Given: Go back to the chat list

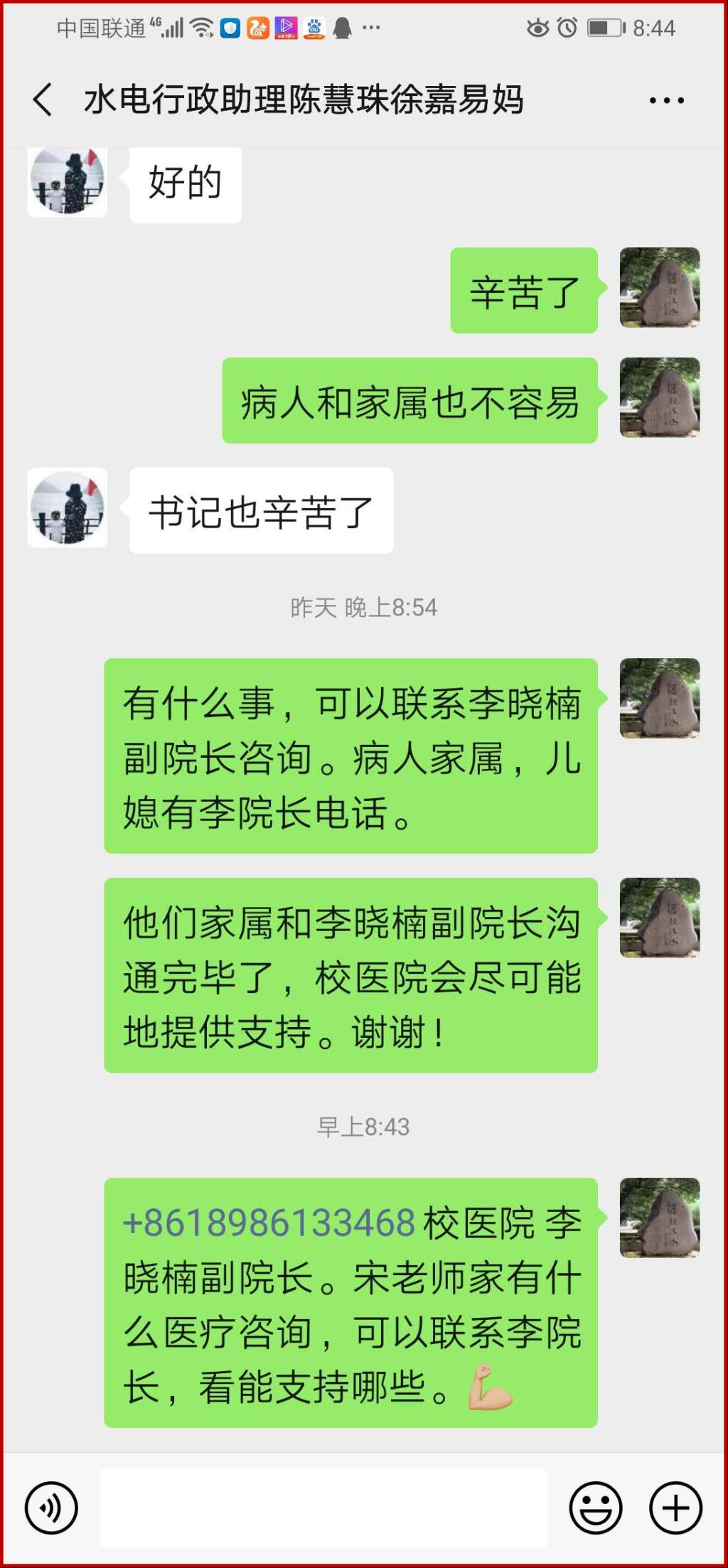Looking at the screenshot, I should [x=43, y=100].
